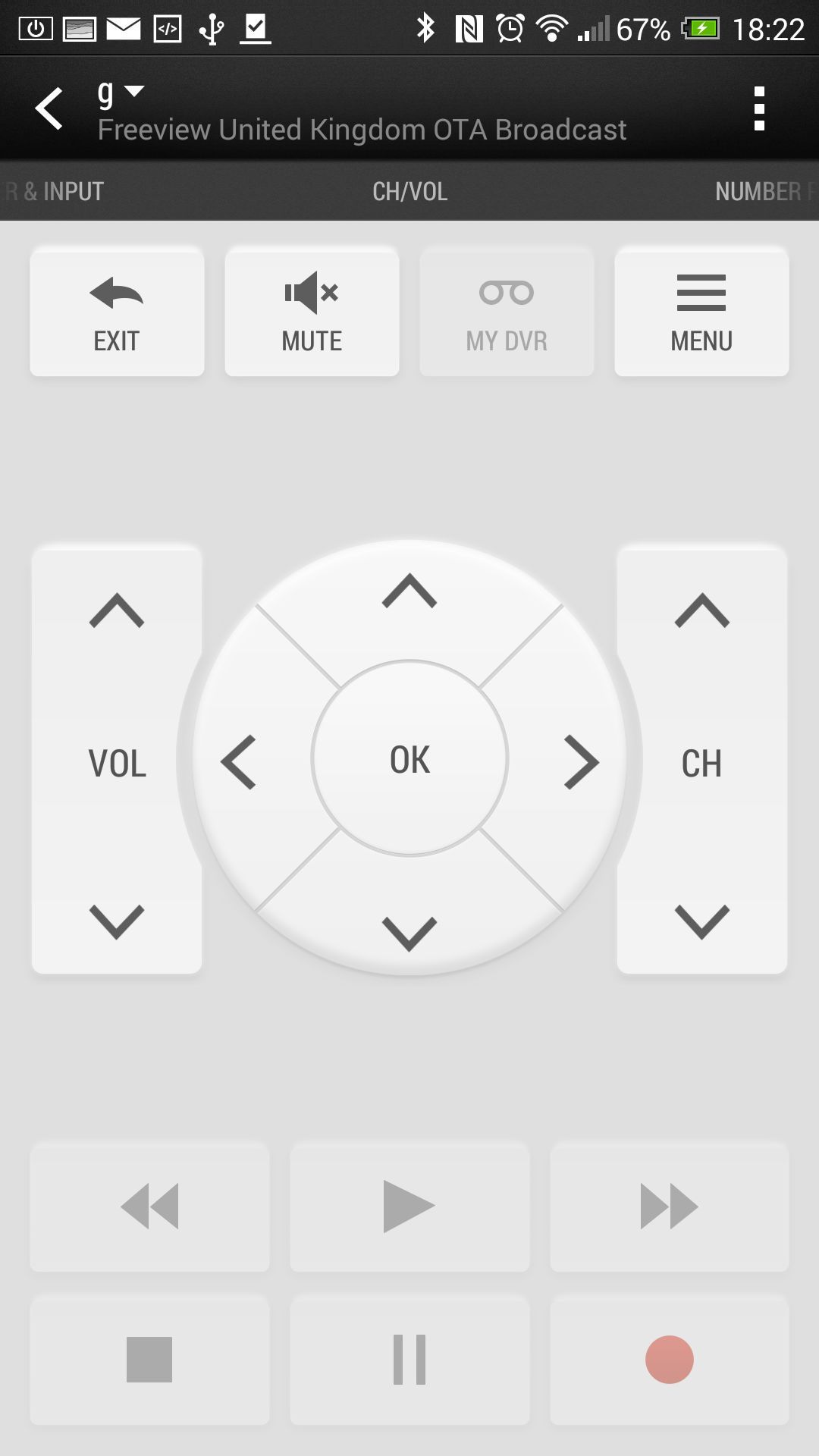Go to the previous channel down
The image size is (819, 1456).
701,921
